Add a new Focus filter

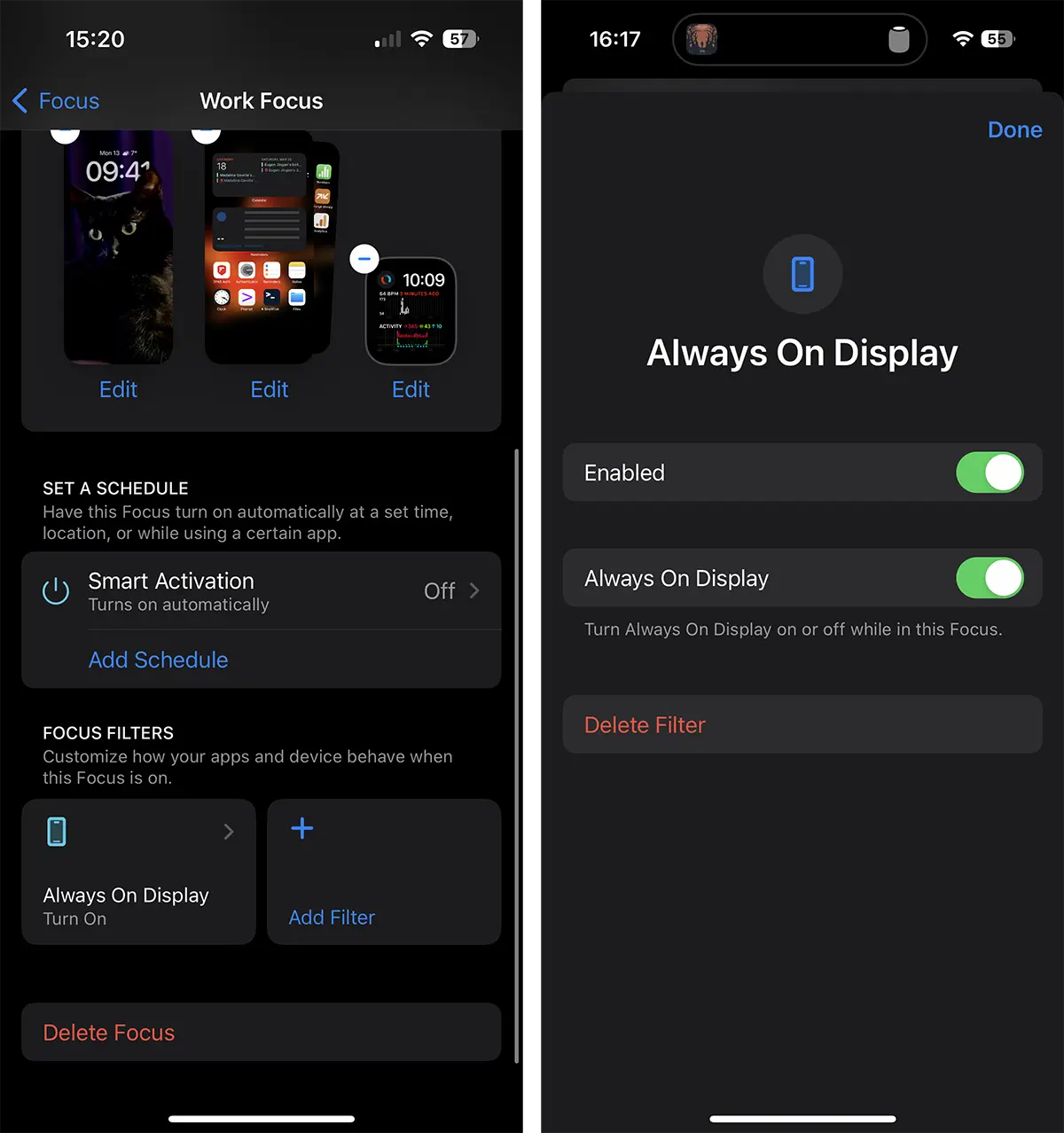[x=383, y=871]
